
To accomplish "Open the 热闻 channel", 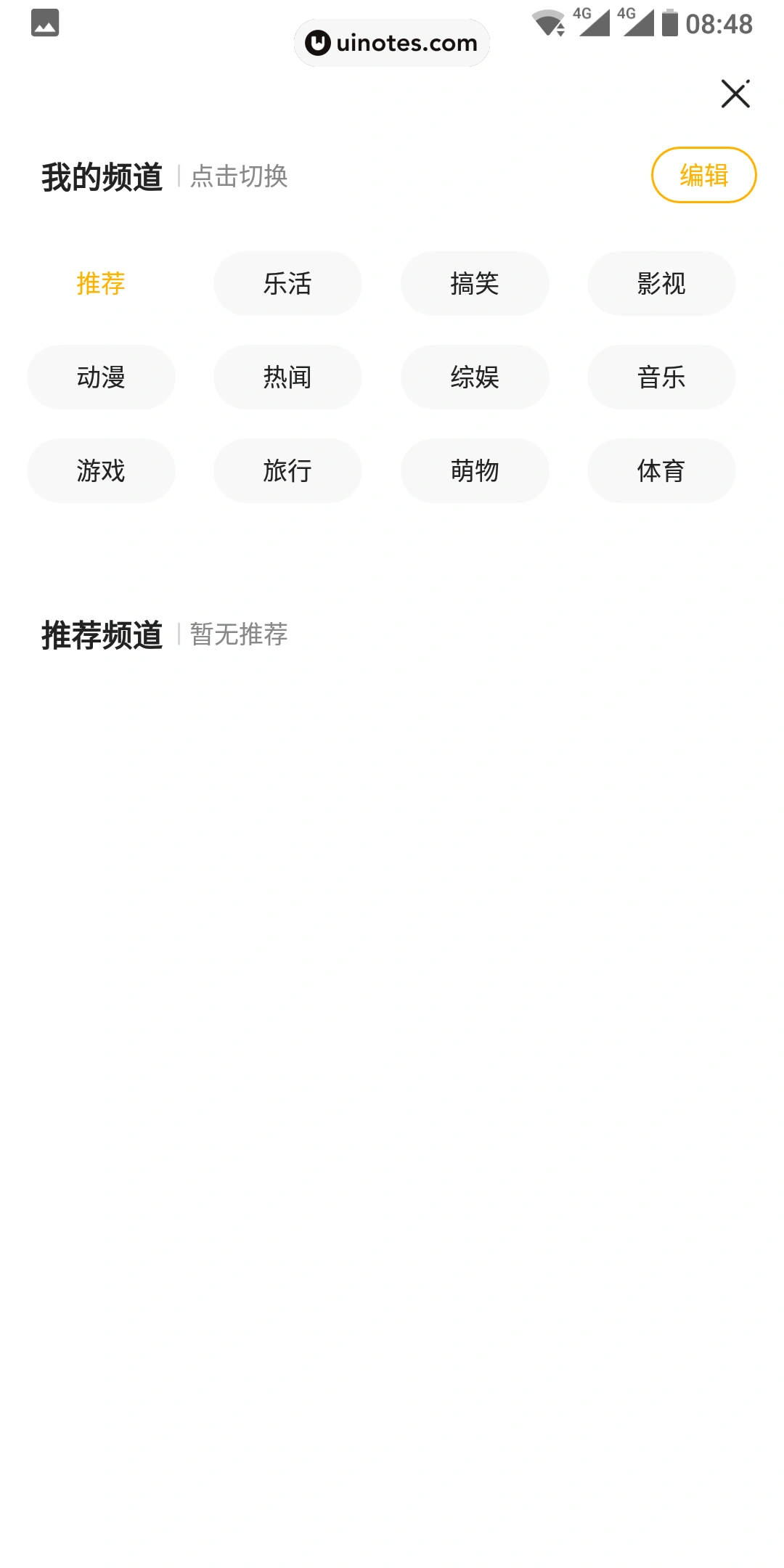I will (x=287, y=377).
